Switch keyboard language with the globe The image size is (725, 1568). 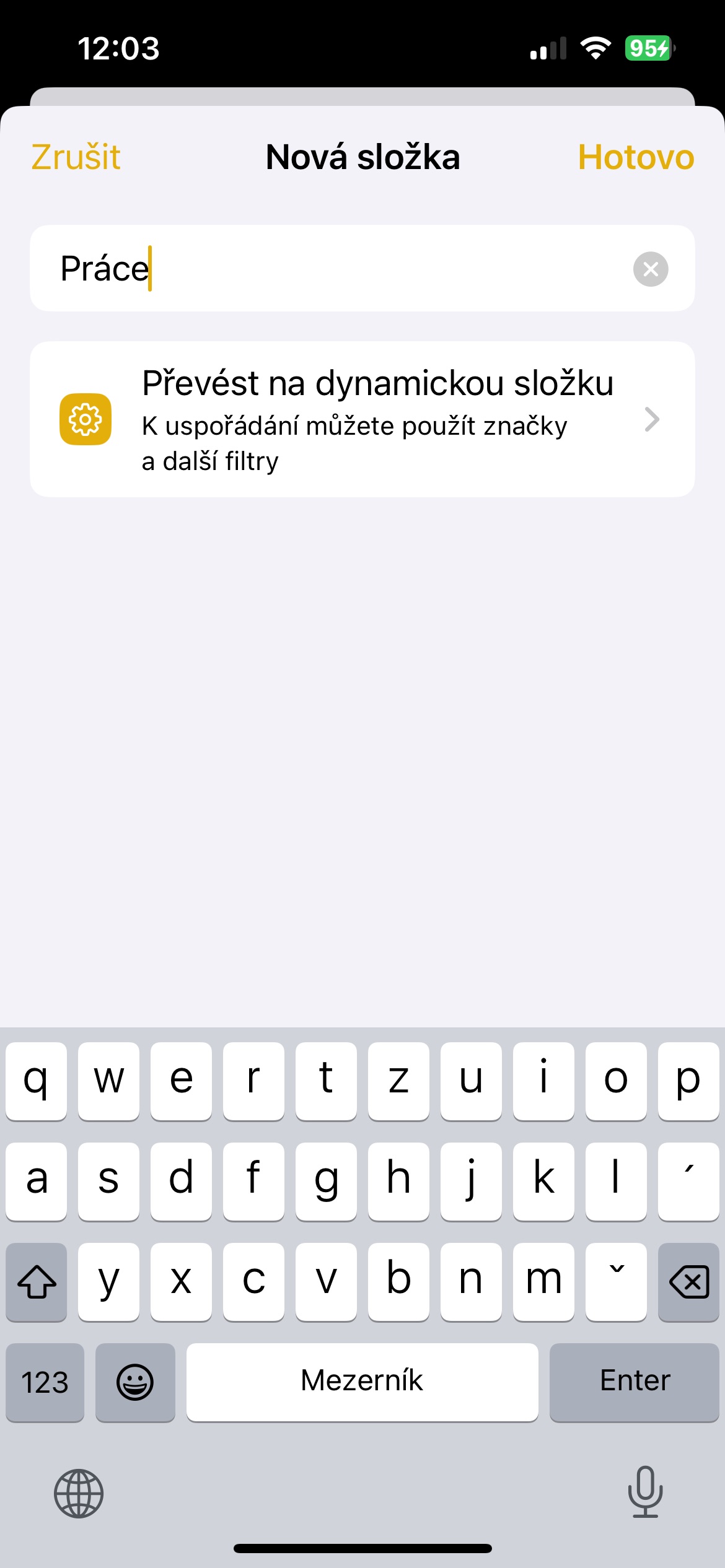pyautogui.click(x=79, y=1493)
